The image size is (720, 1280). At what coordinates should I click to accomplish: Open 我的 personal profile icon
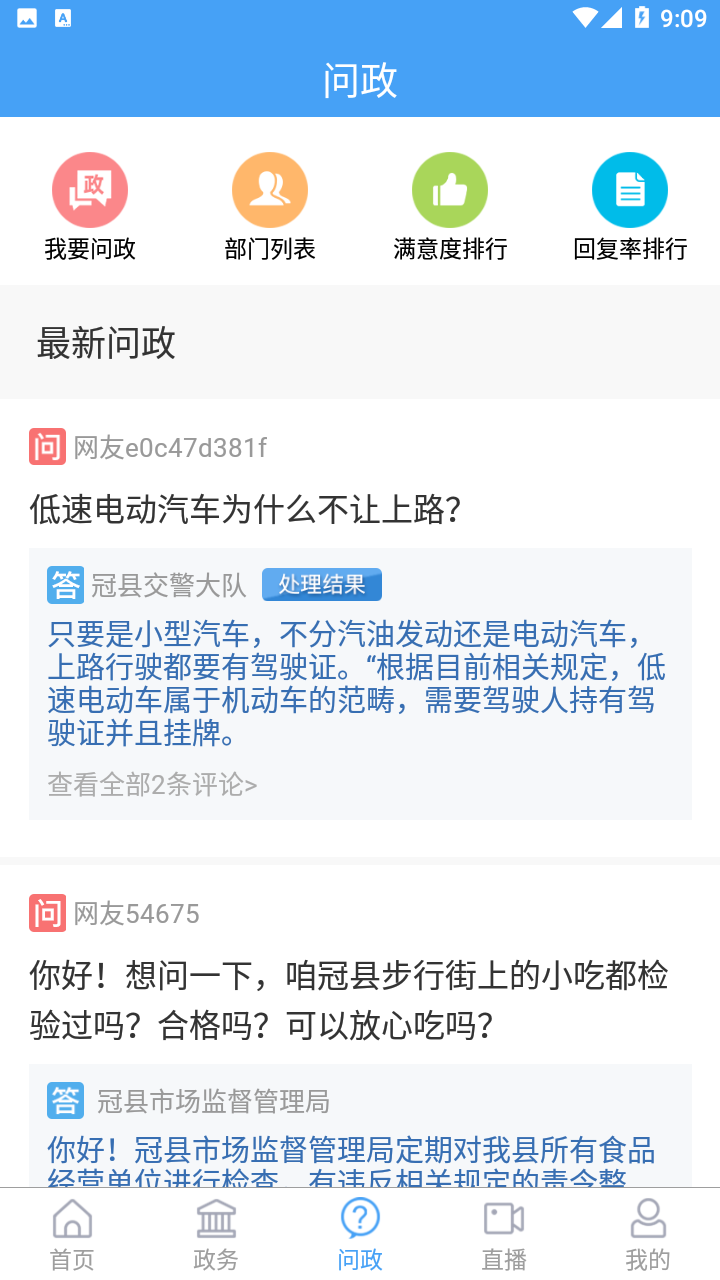648,1232
